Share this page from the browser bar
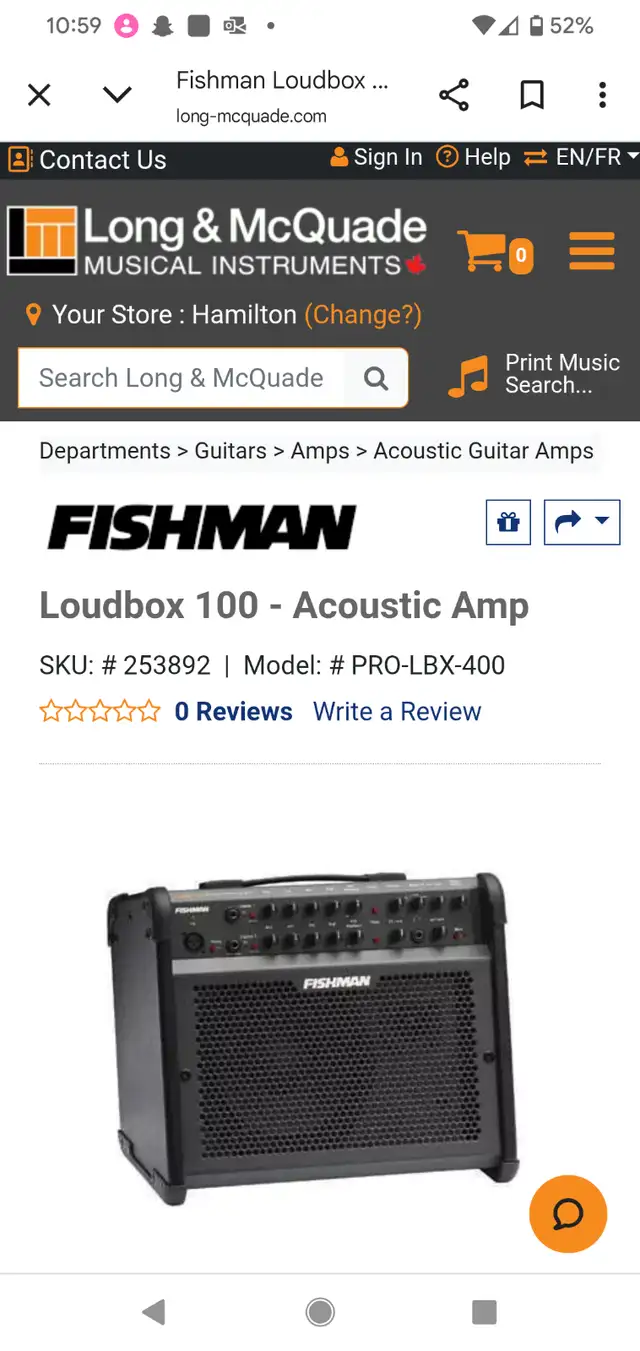 tap(454, 95)
